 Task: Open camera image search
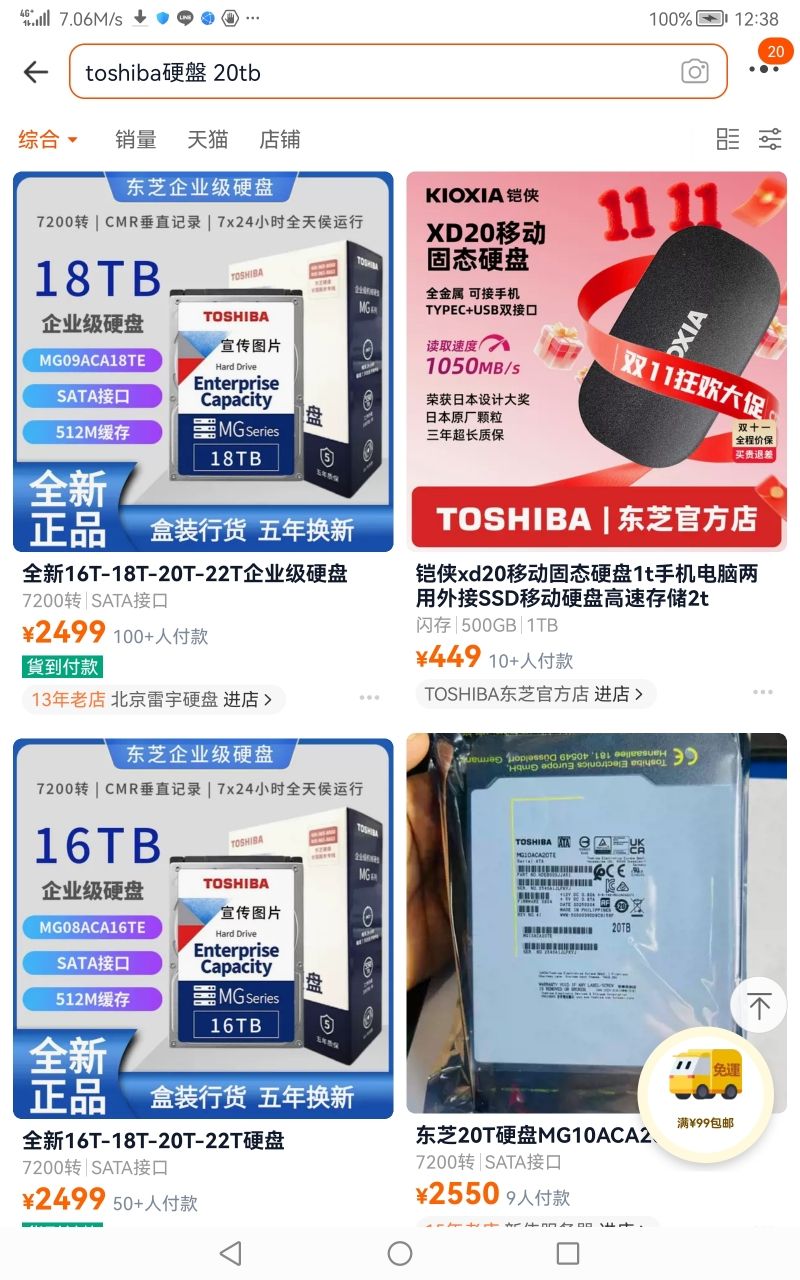pyautogui.click(x=695, y=72)
